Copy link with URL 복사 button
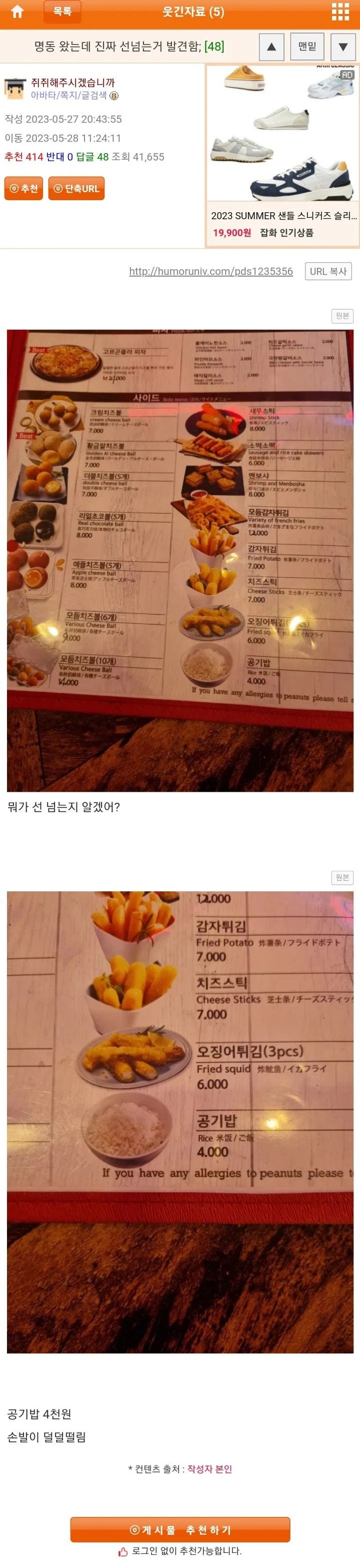 tap(328, 271)
